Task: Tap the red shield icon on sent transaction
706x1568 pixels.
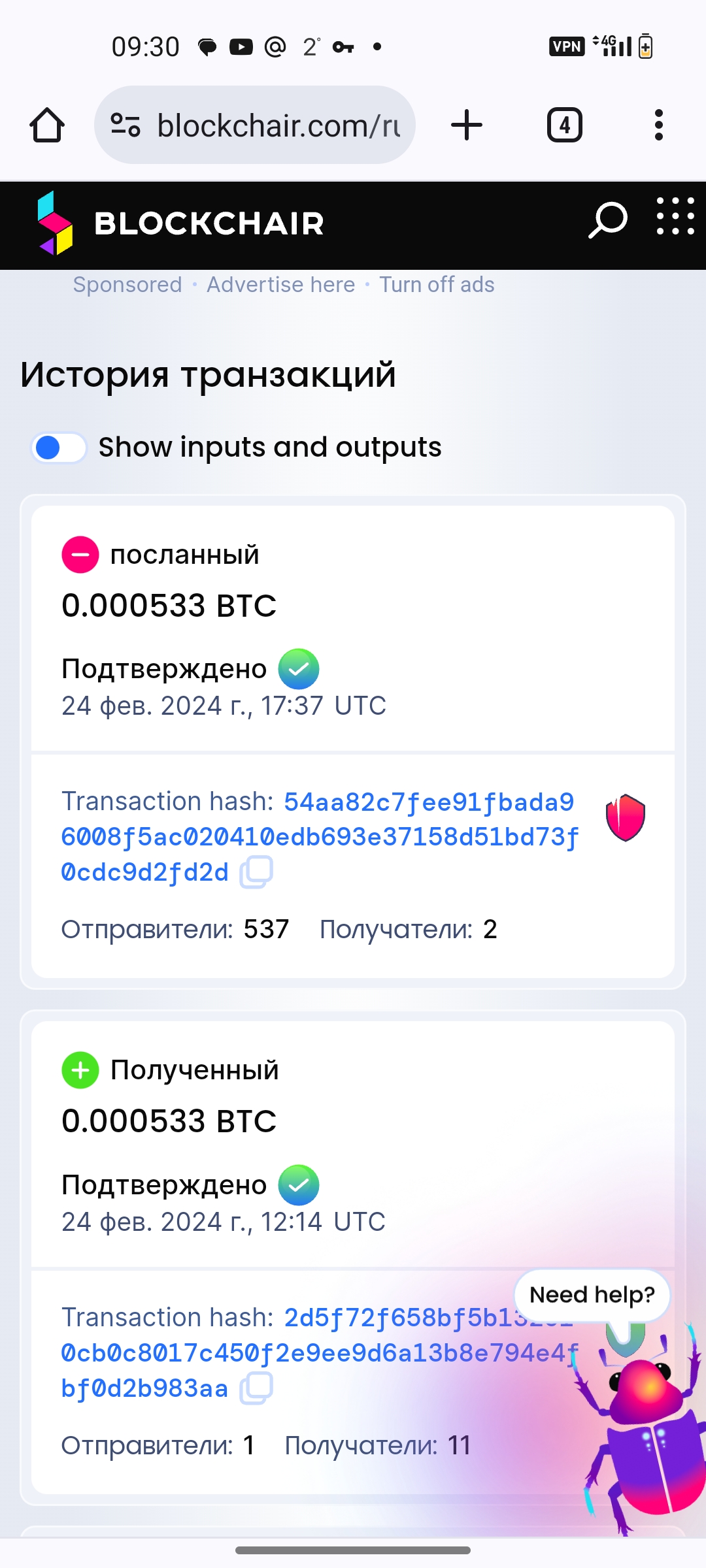Action: pyautogui.click(x=626, y=817)
